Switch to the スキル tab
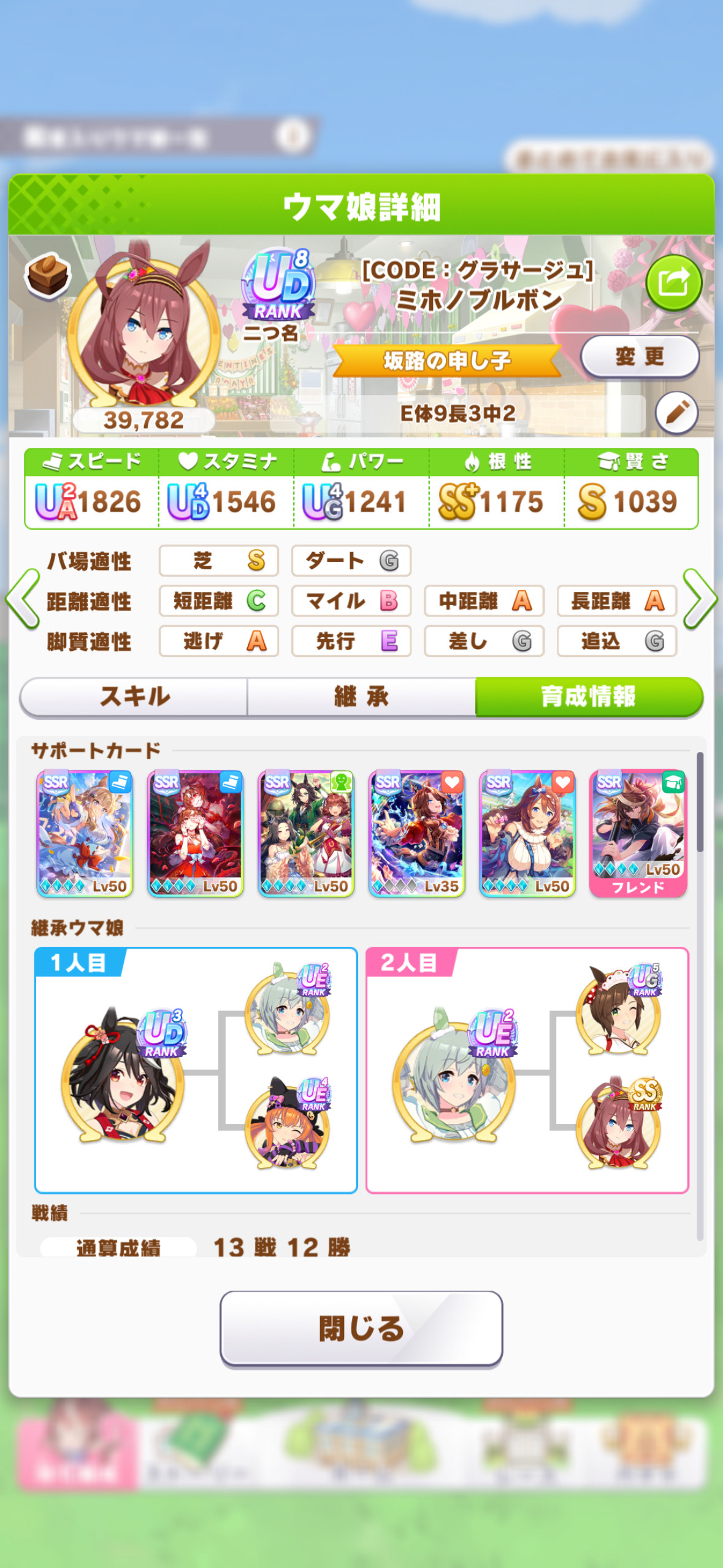This screenshot has width=723, height=1568. [x=134, y=696]
